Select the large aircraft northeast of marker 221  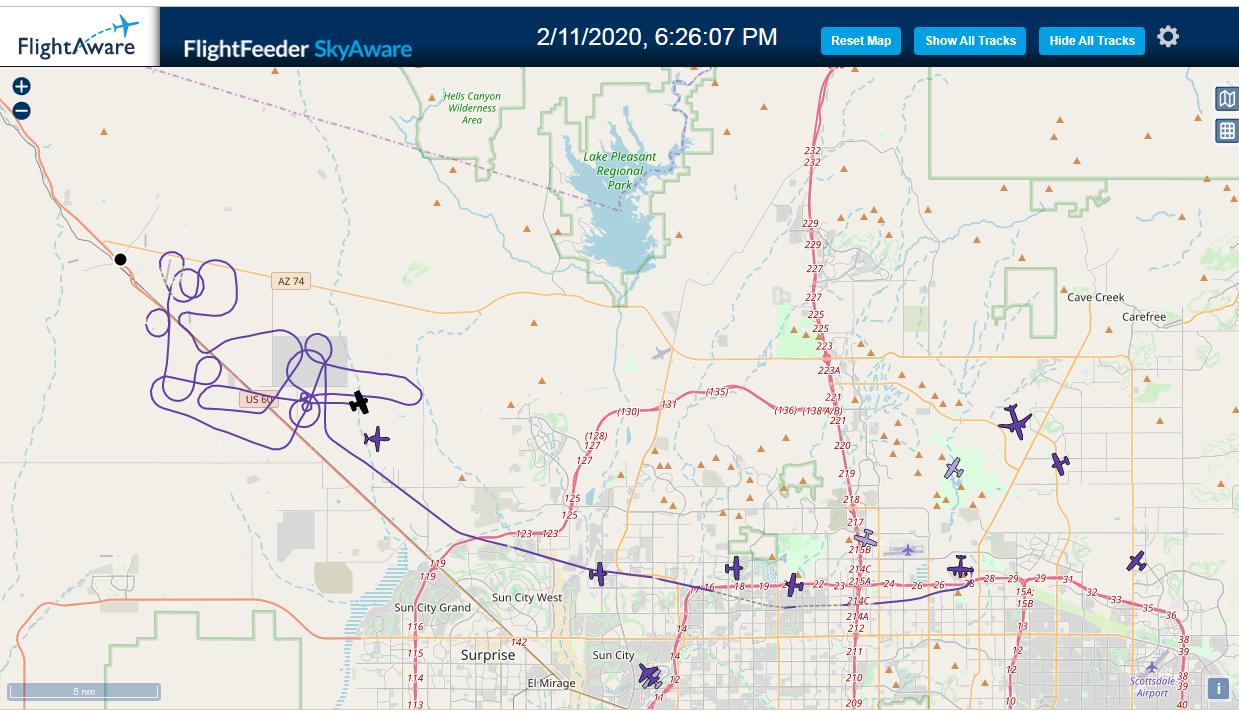[1016, 422]
